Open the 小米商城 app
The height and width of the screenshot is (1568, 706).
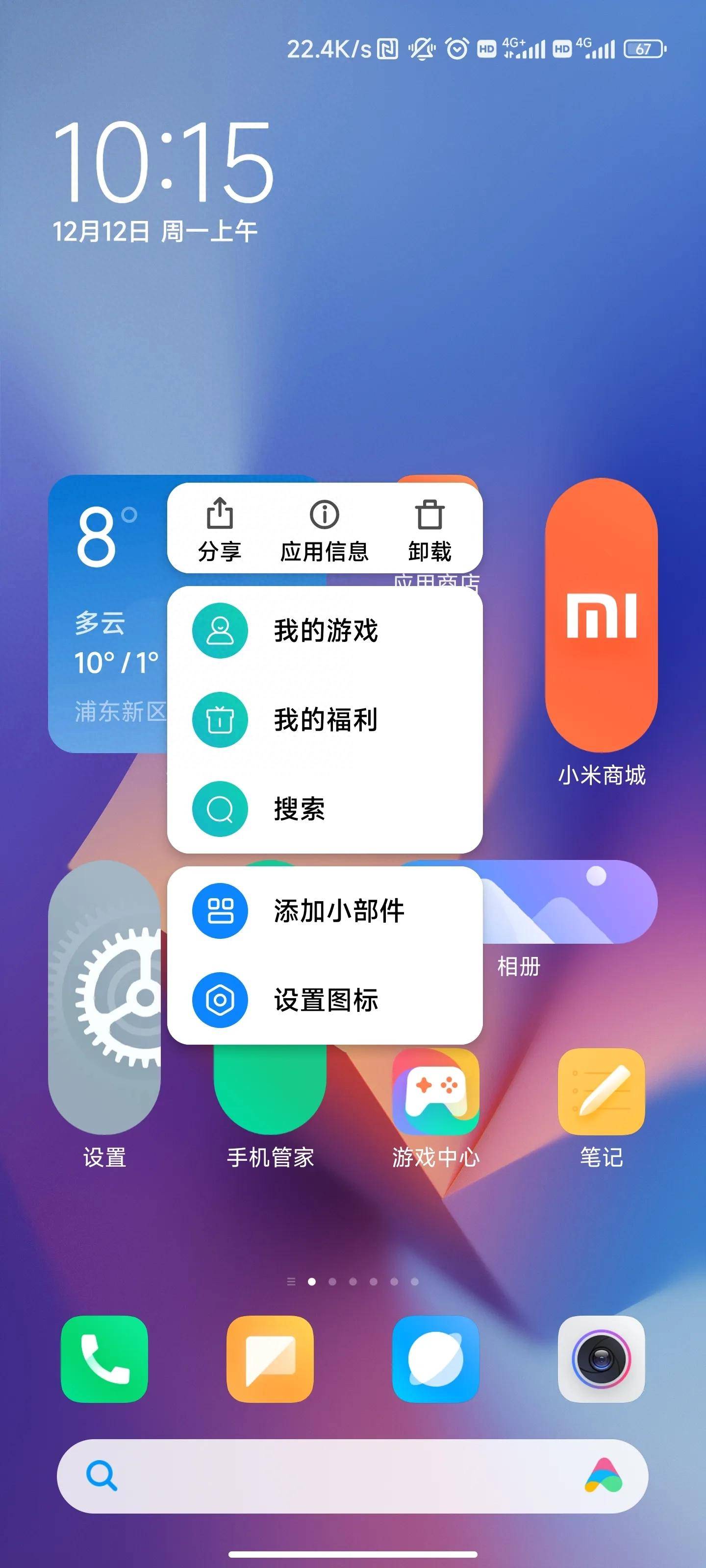(601, 615)
